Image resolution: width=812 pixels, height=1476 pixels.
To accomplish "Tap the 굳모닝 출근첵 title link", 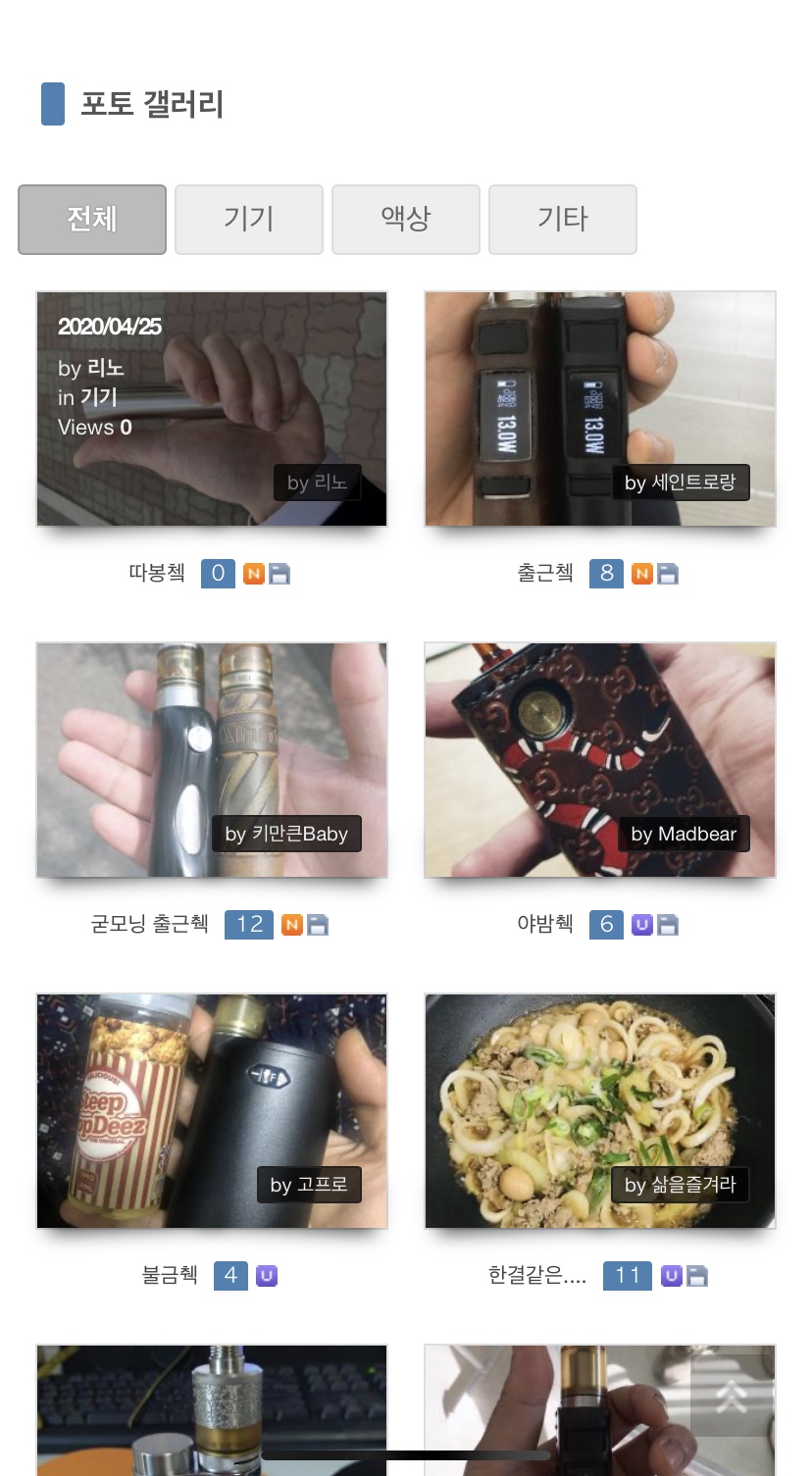I will pos(150,924).
